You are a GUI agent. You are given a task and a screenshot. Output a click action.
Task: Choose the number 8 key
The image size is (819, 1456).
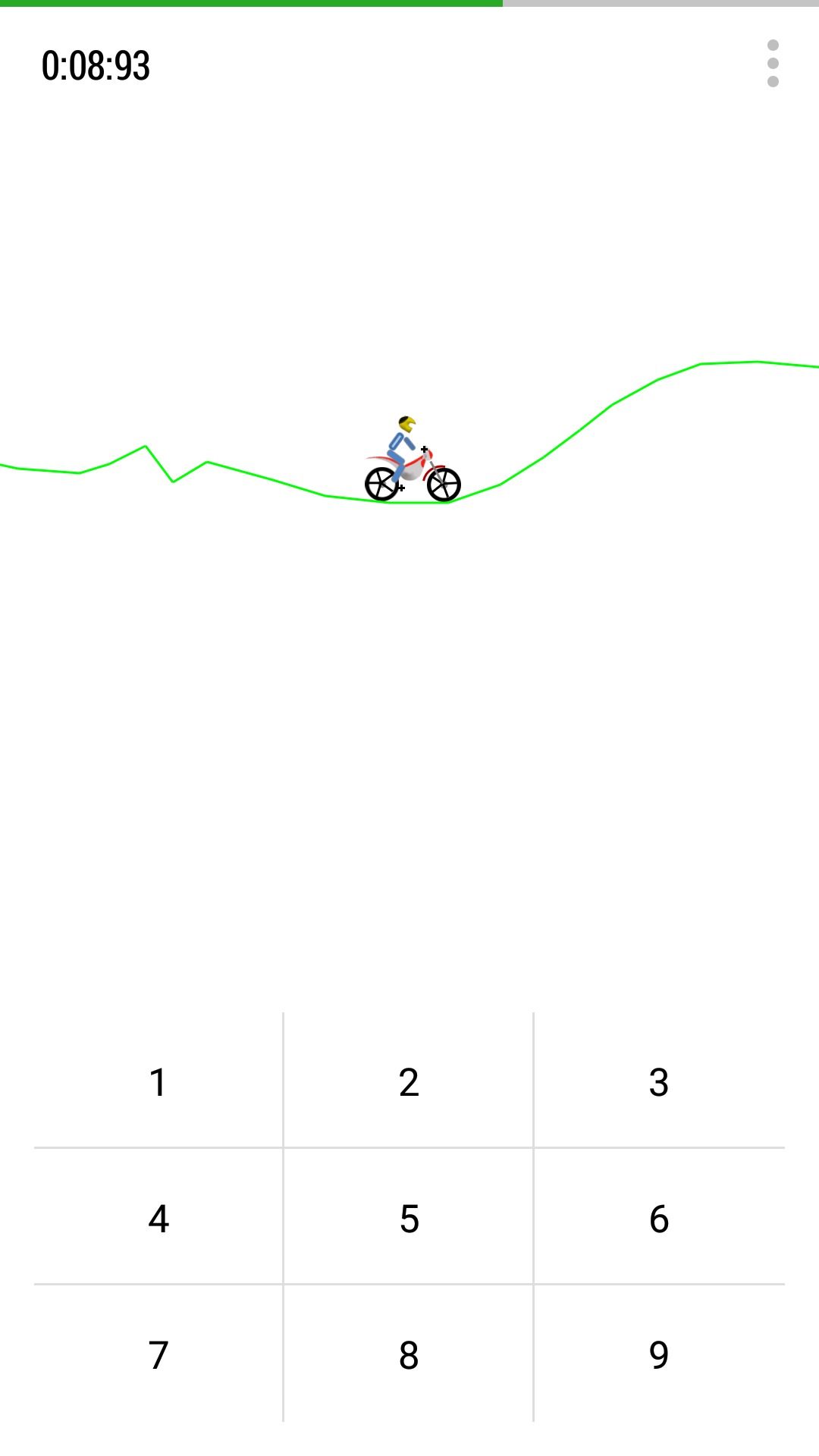[x=409, y=1354]
